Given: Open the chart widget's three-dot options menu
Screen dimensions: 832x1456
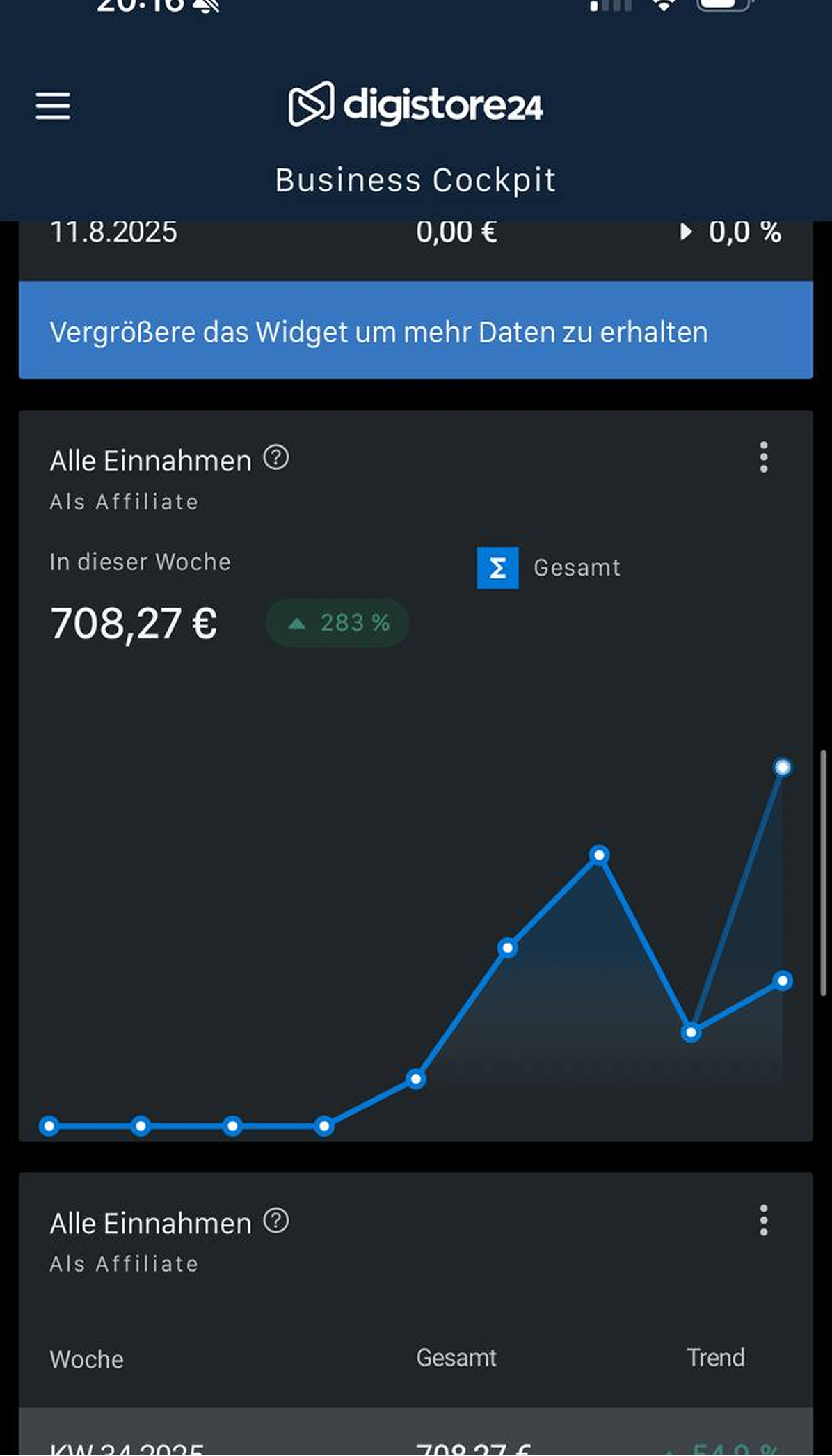Looking at the screenshot, I should [x=764, y=457].
